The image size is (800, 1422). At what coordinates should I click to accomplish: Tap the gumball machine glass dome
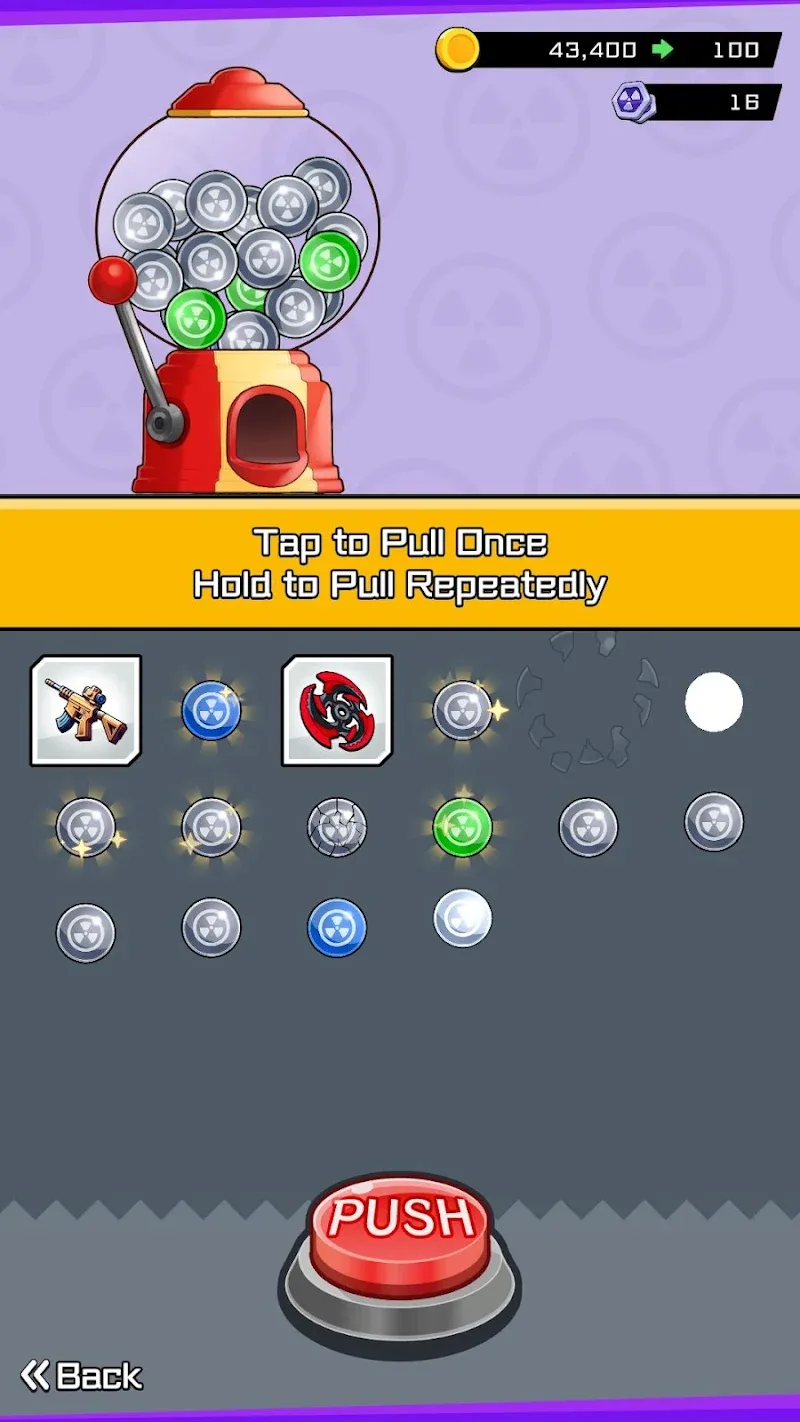(235, 230)
